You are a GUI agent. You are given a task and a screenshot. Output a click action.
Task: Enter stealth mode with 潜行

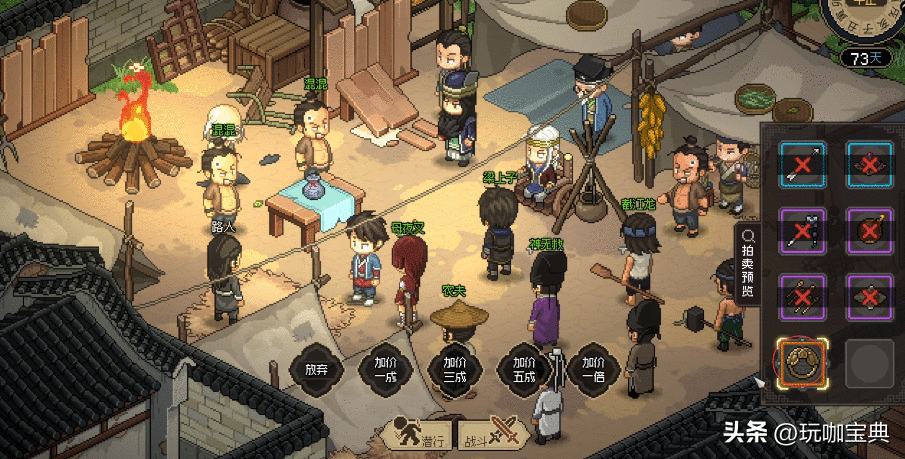coord(420,433)
